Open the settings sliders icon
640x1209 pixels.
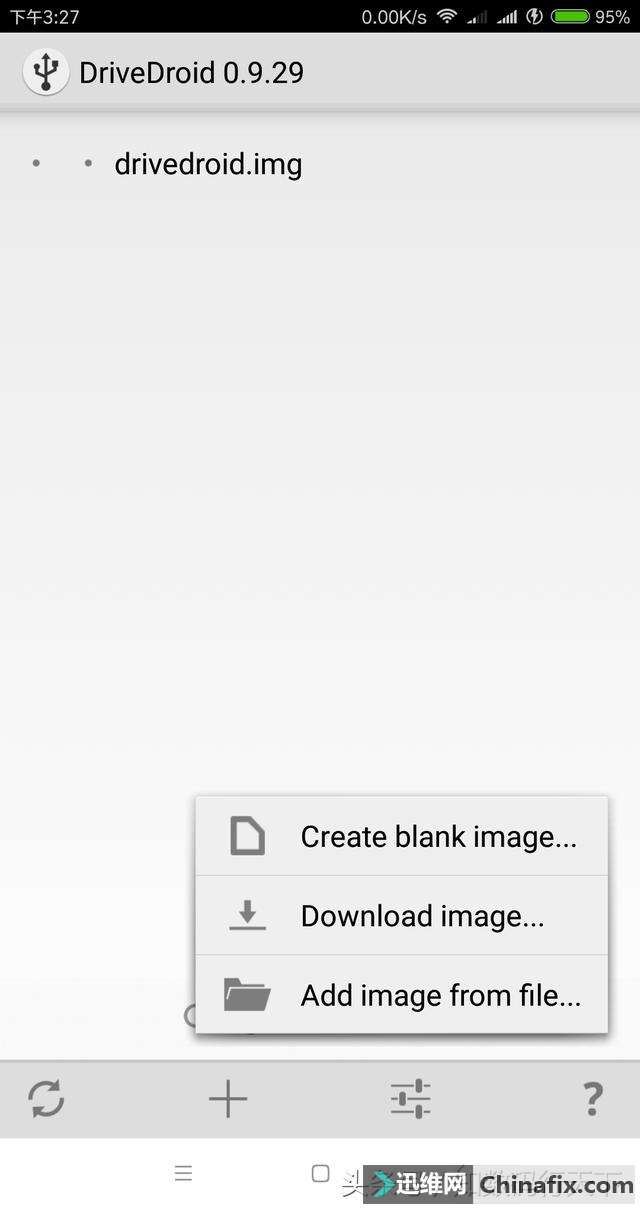(x=410, y=1099)
